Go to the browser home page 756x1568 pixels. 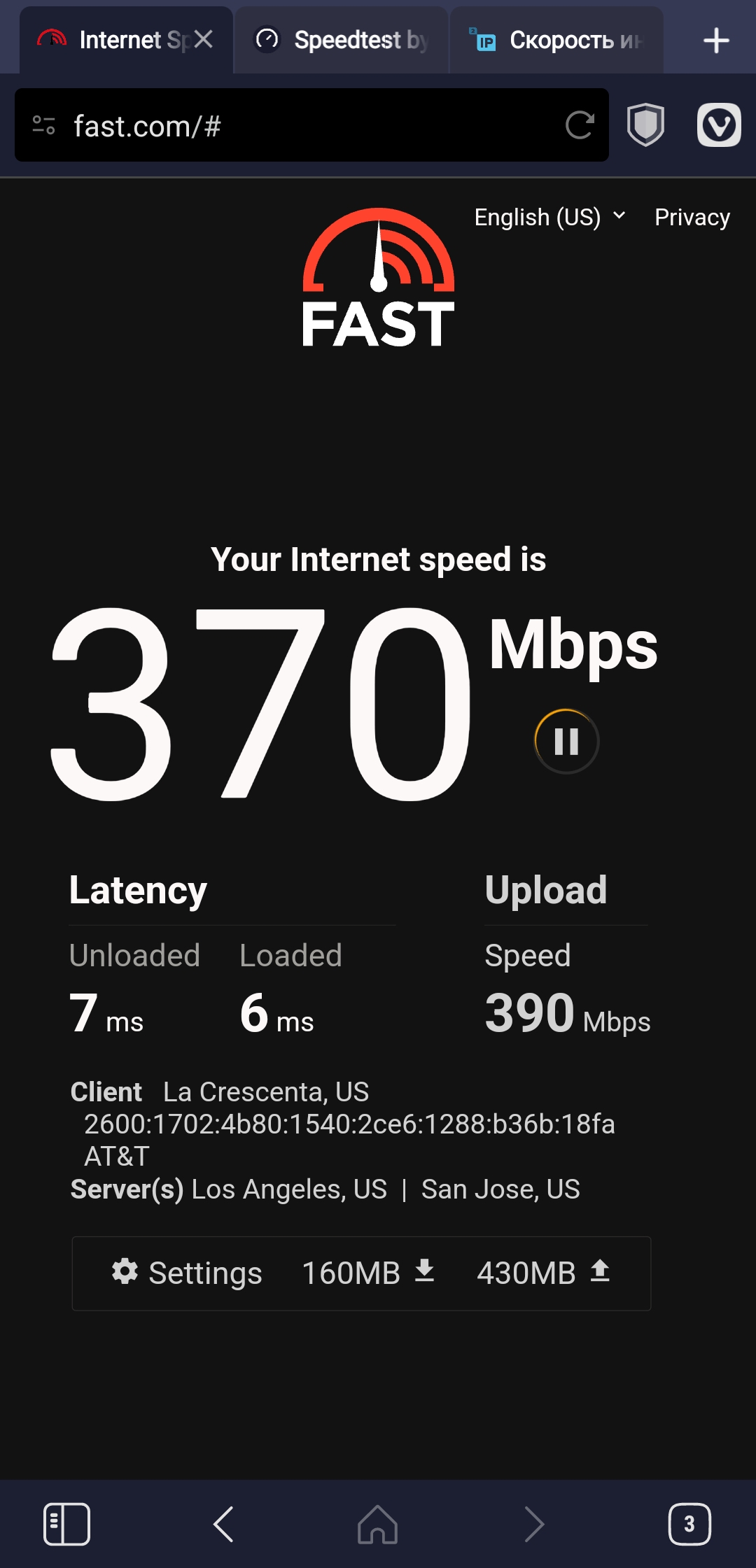(378, 1524)
